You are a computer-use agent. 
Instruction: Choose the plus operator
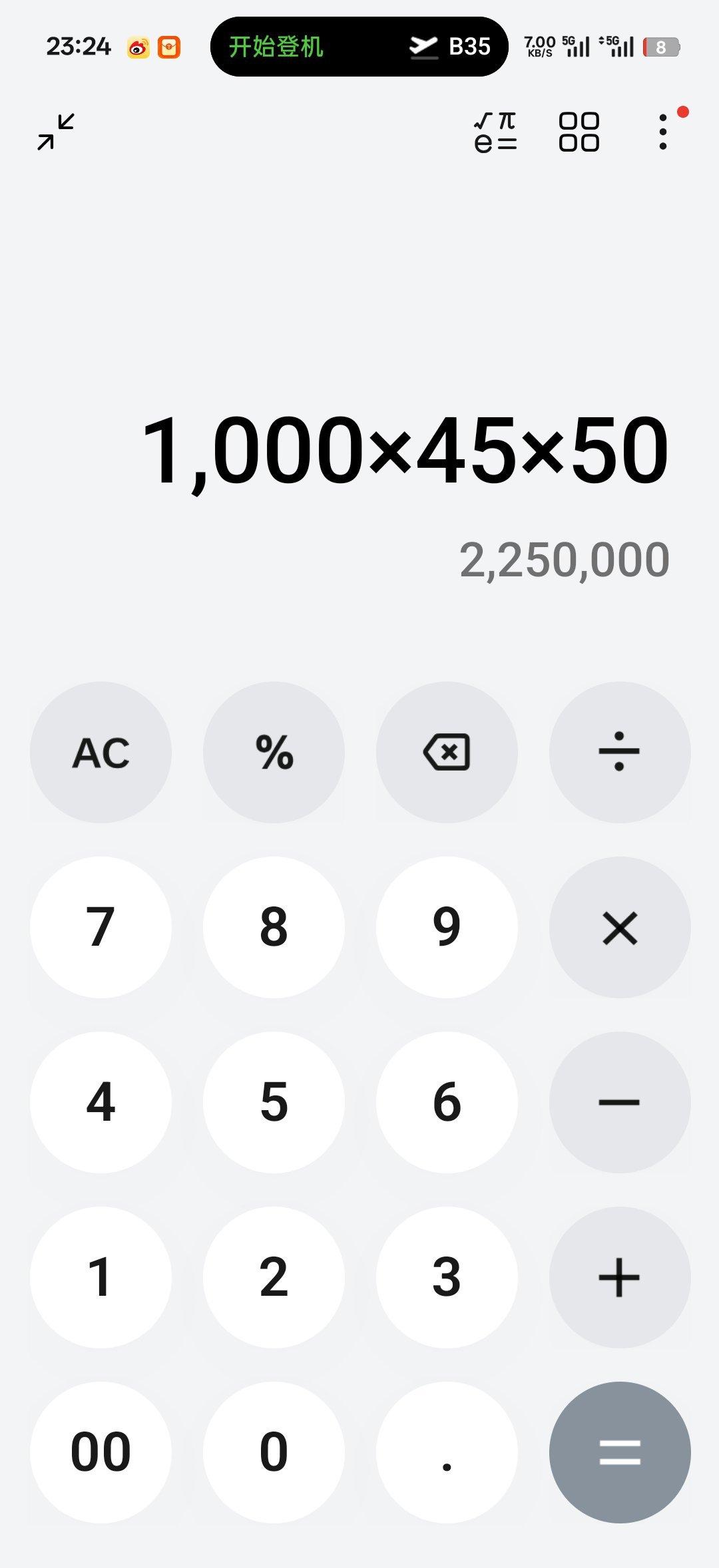point(620,1277)
